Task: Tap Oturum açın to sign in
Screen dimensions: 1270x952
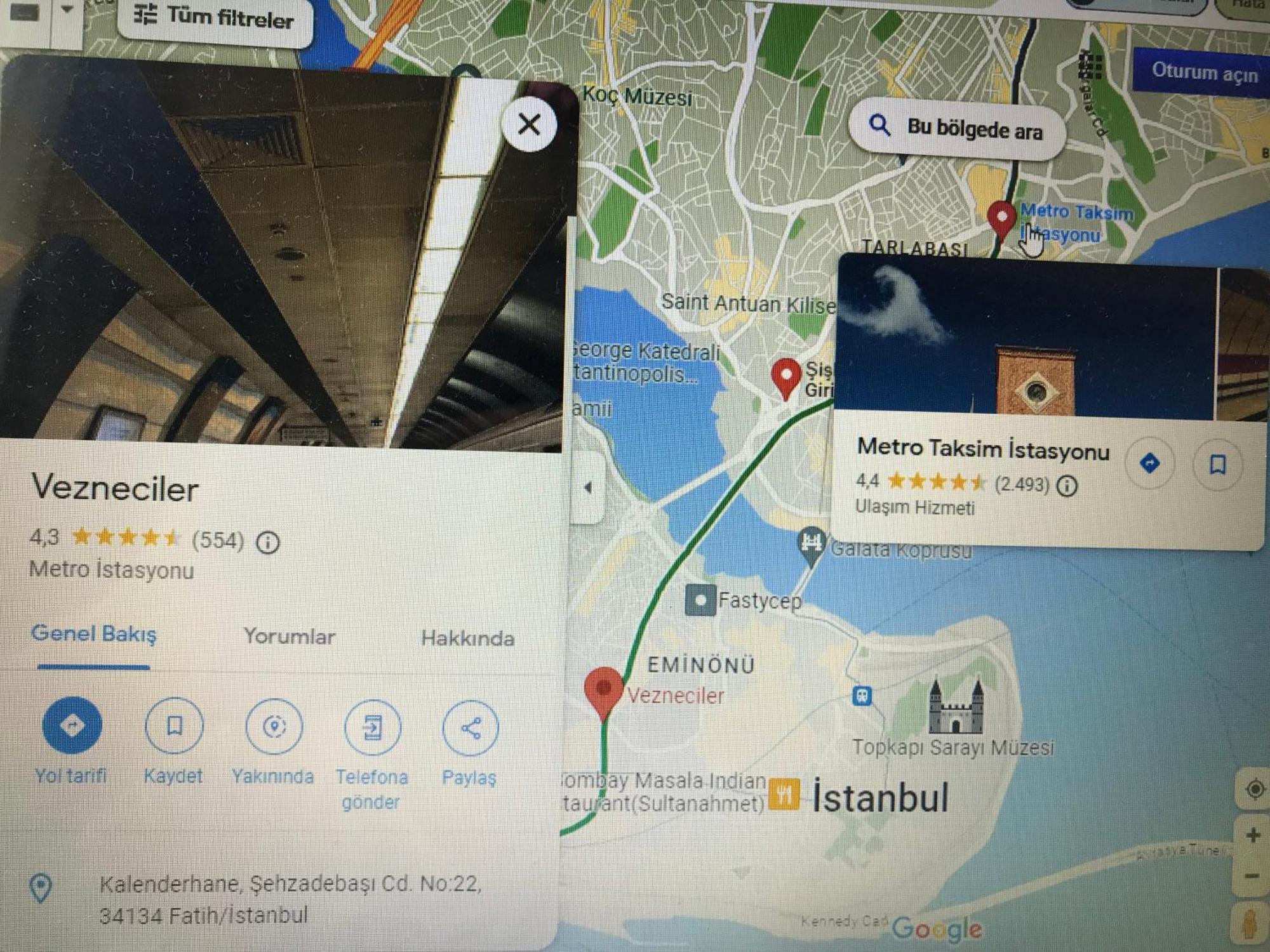Action: click(1204, 72)
